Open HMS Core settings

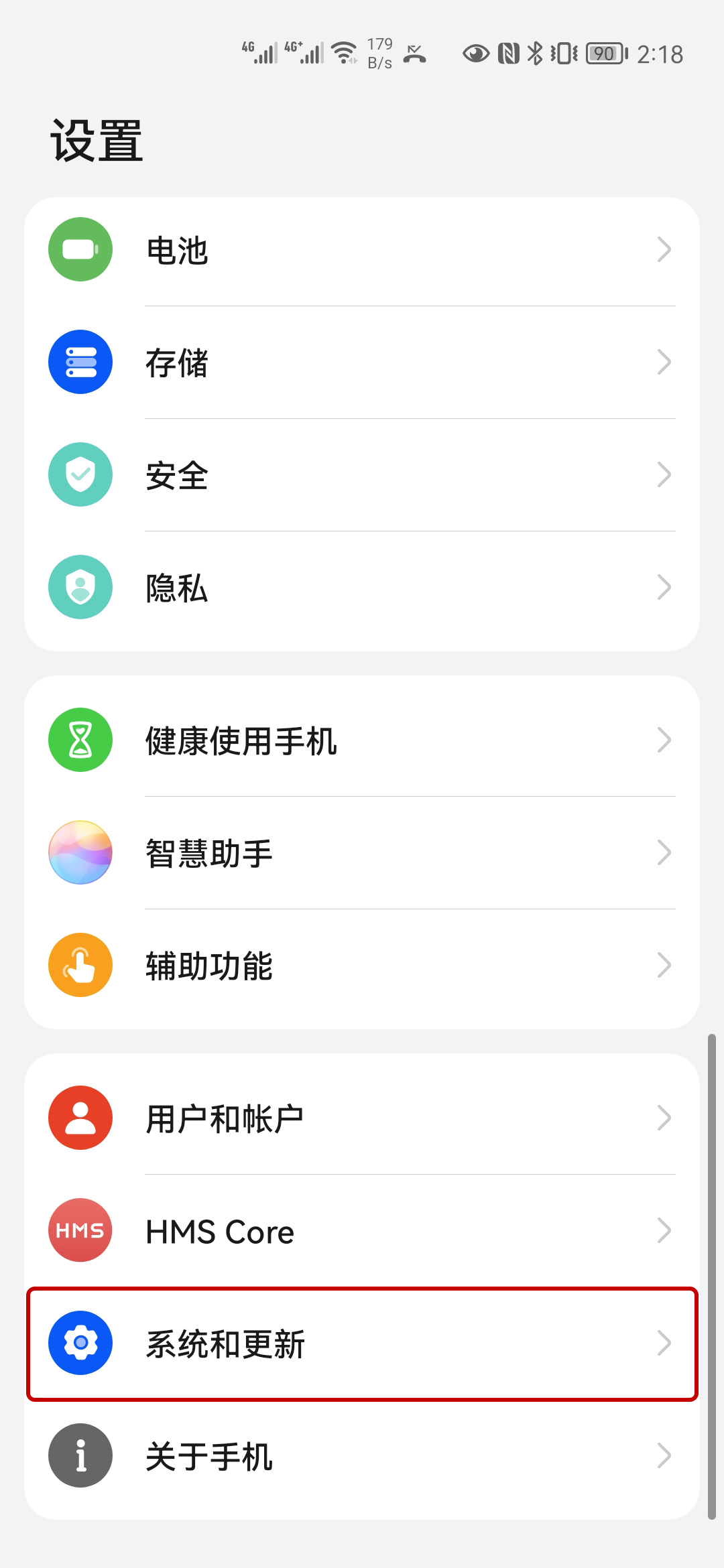[362, 1231]
